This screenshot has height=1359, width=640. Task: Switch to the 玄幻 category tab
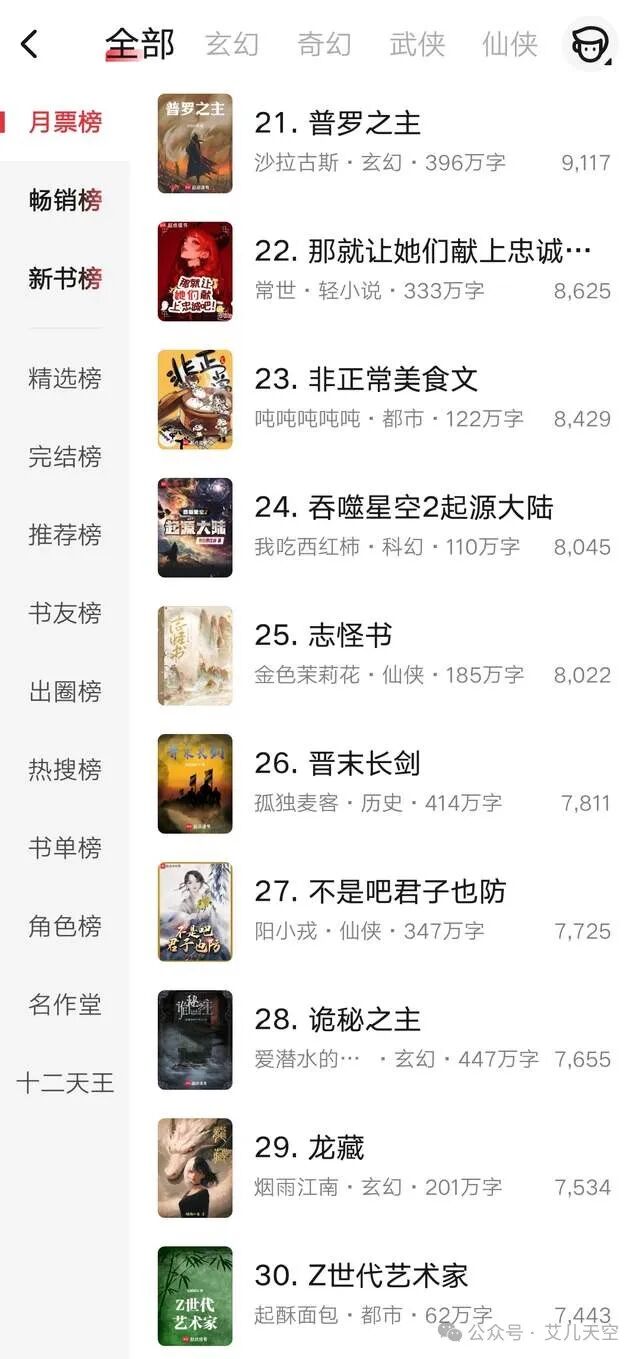[232, 44]
